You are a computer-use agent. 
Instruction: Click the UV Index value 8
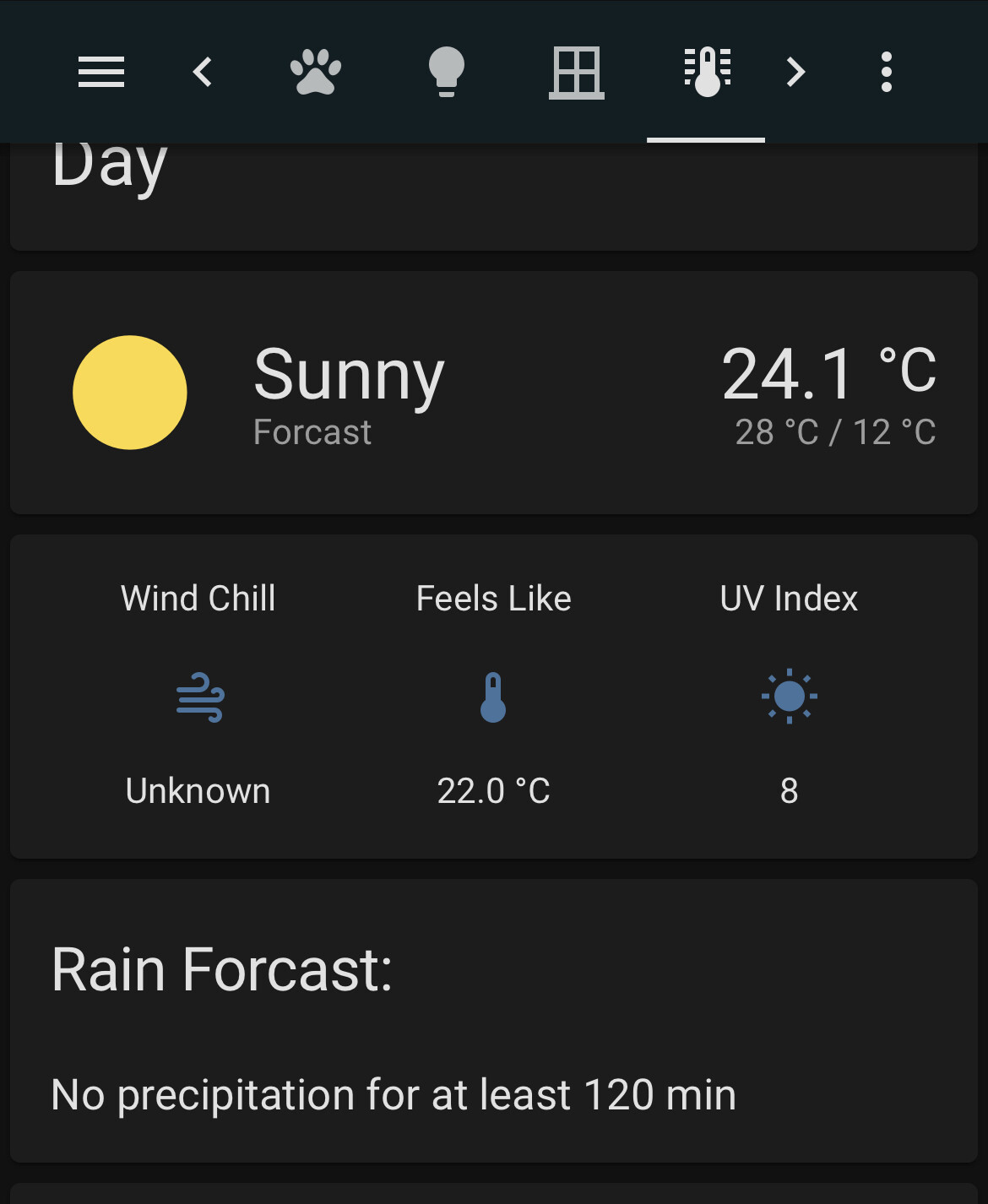coord(788,790)
